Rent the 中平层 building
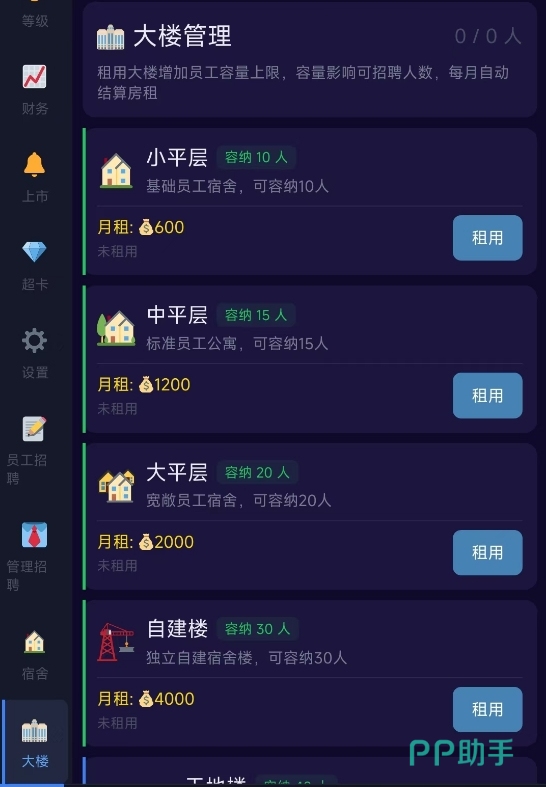Screen dimensions: 546x787 click(487, 395)
